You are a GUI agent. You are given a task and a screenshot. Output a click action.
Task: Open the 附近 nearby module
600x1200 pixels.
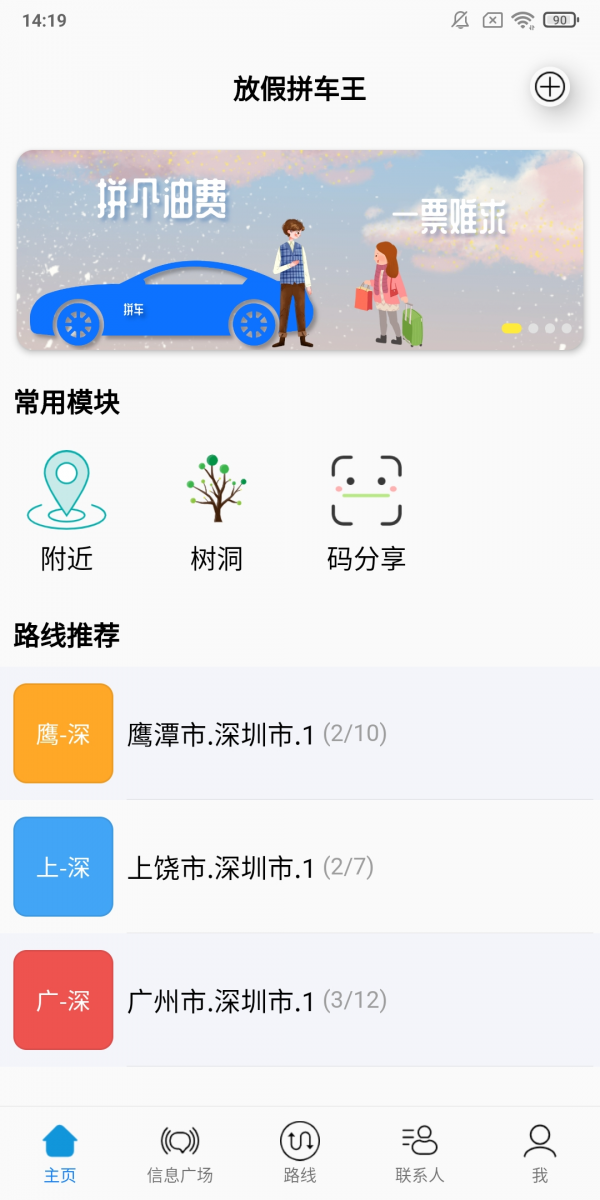[67, 510]
